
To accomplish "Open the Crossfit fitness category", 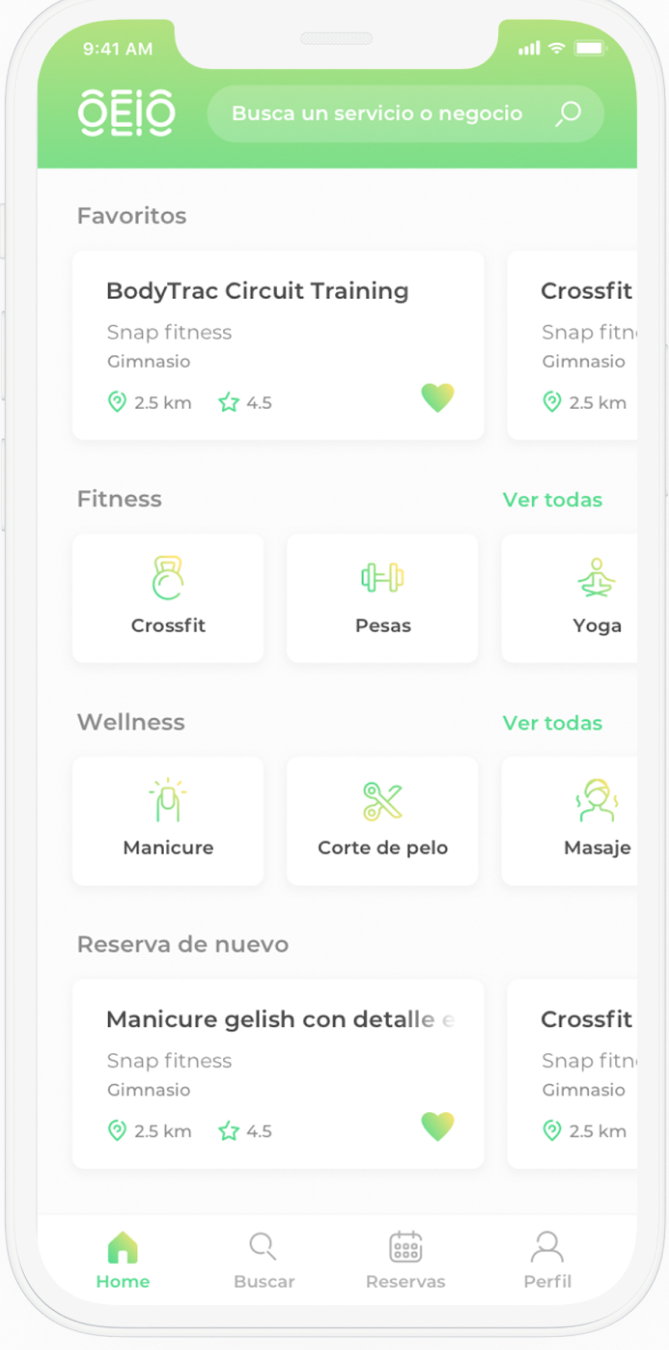I will (168, 598).
